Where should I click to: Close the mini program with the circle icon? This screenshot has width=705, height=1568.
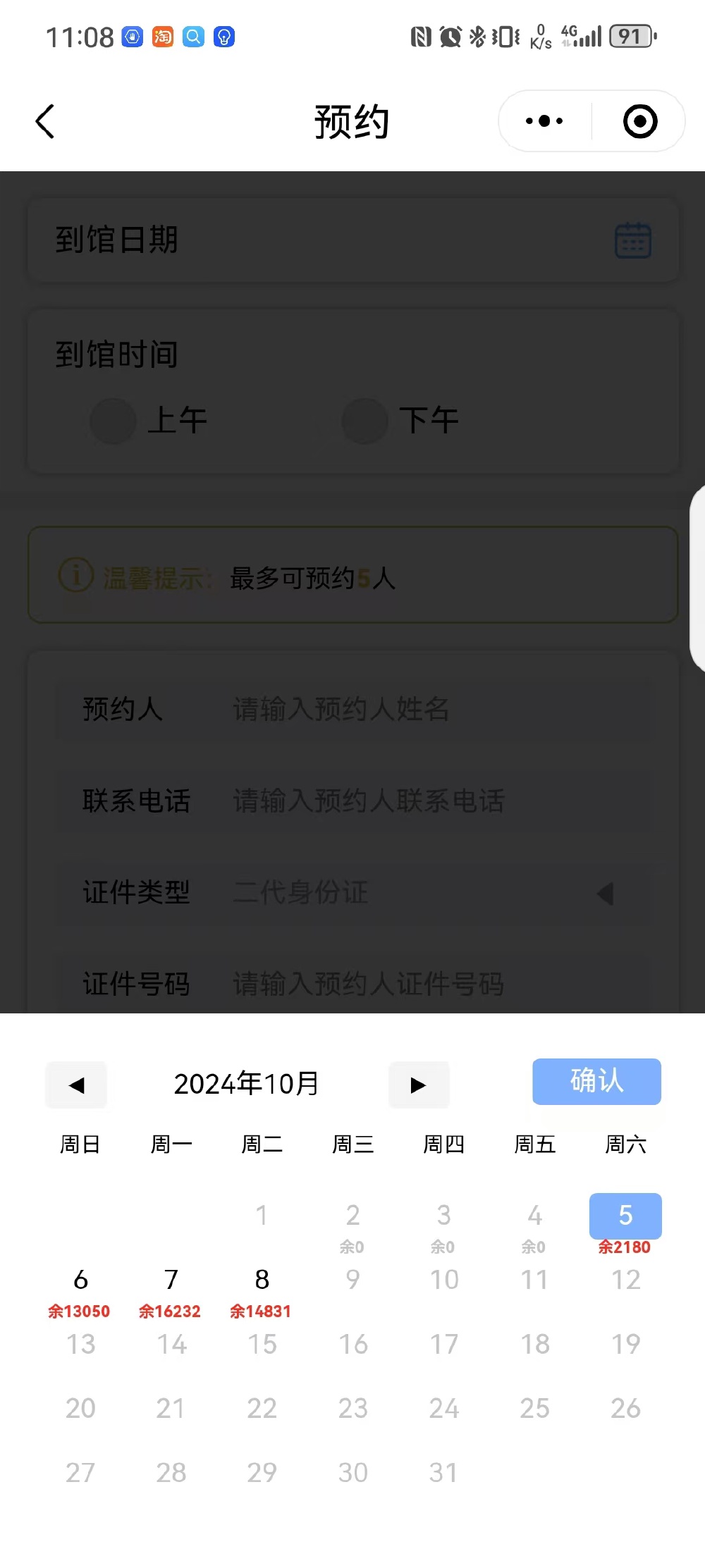tap(640, 121)
